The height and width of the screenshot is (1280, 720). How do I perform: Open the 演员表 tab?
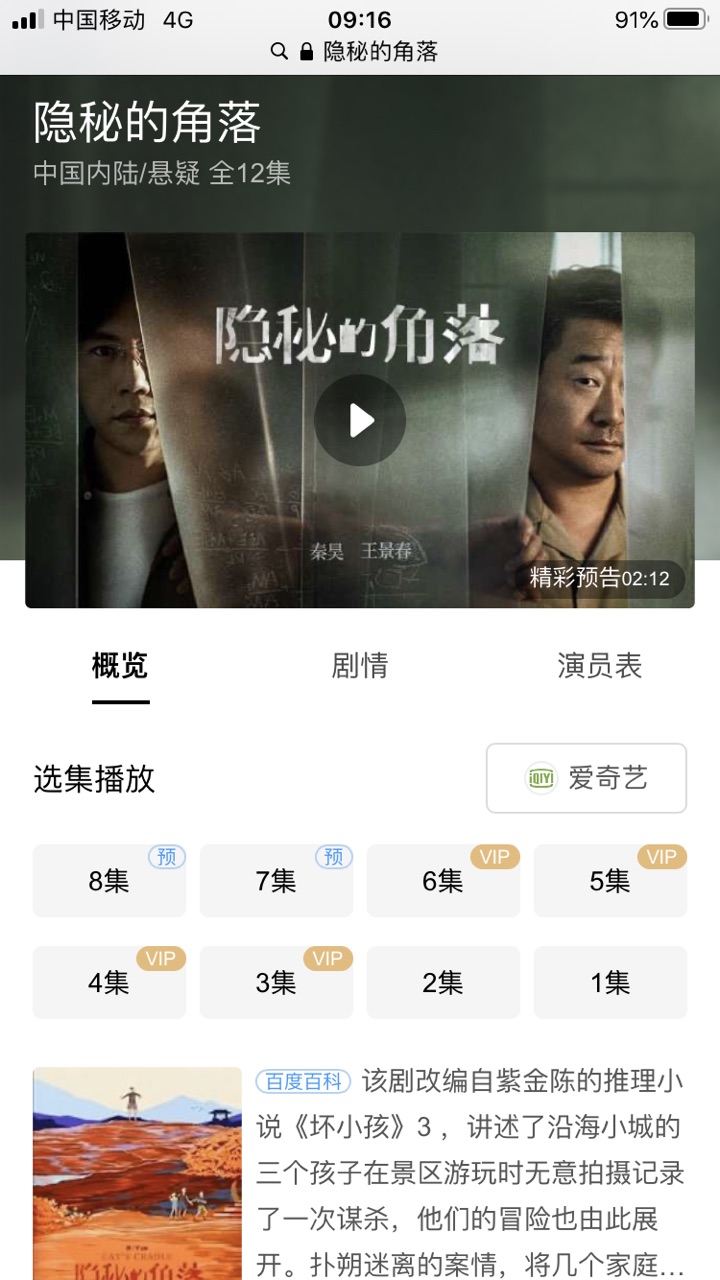pyautogui.click(x=599, y=666)
